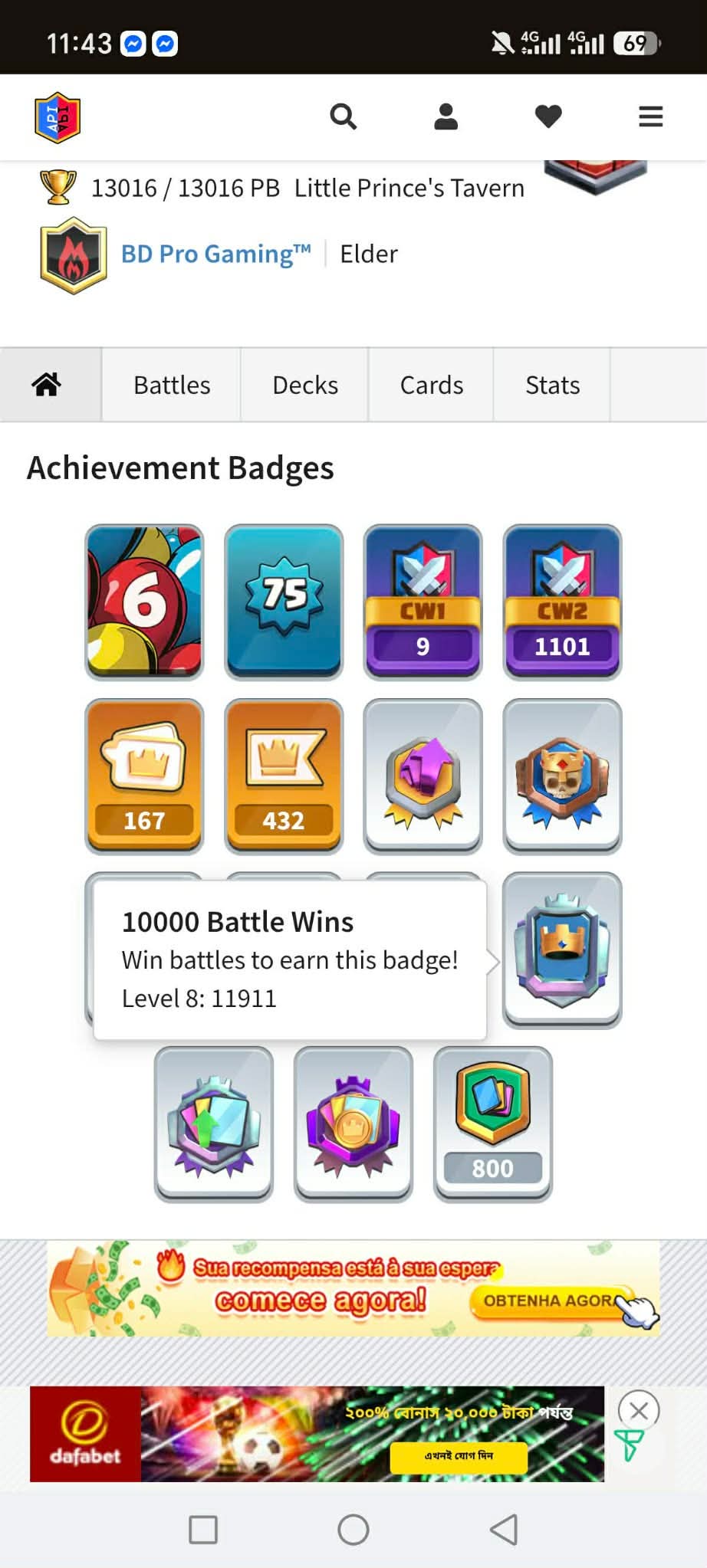
Task: Tap the 432 crown banner badge
Action: [x=284, y=776]
